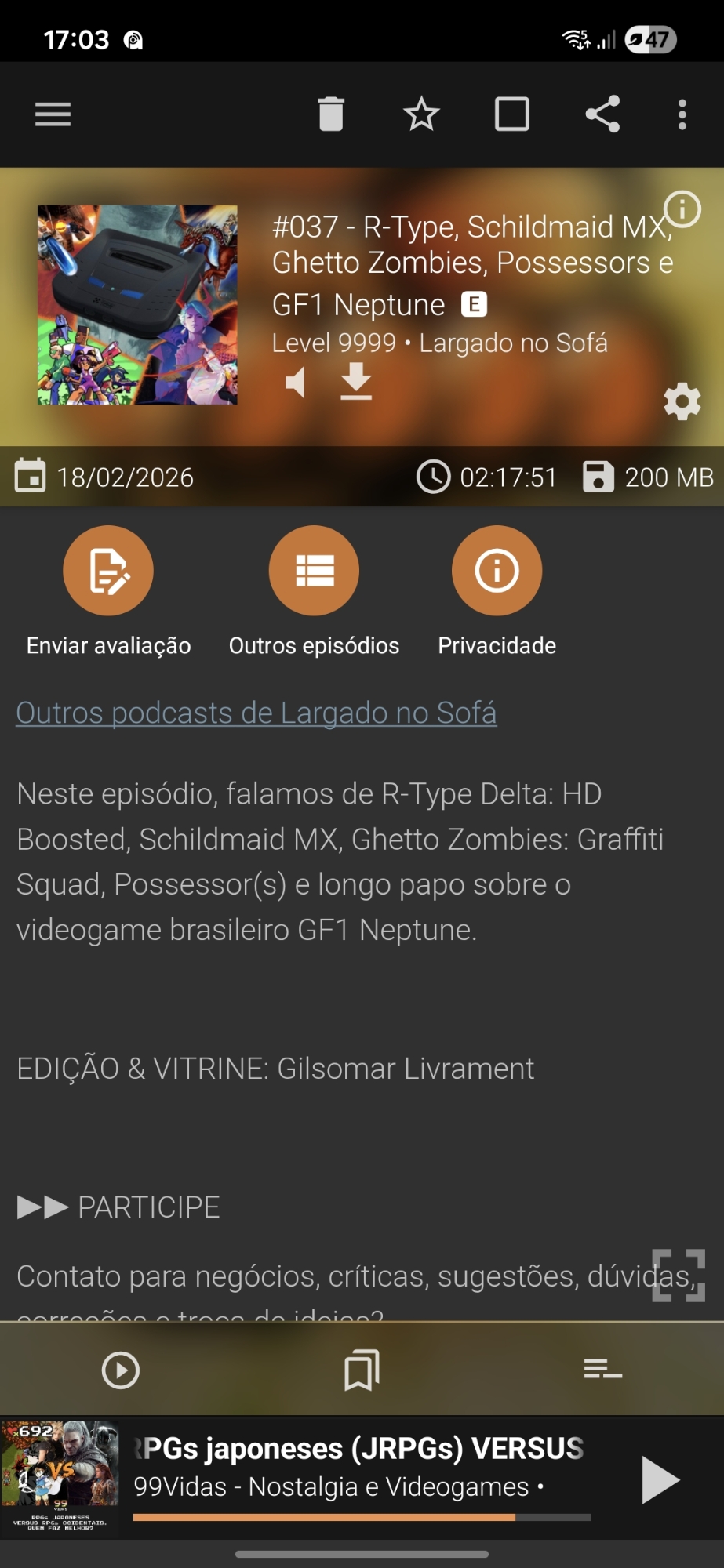Resume the 99Vidas episode in the mini player
The height and width of the screenshot is (1568, 724).
[x=660, y=1480]
